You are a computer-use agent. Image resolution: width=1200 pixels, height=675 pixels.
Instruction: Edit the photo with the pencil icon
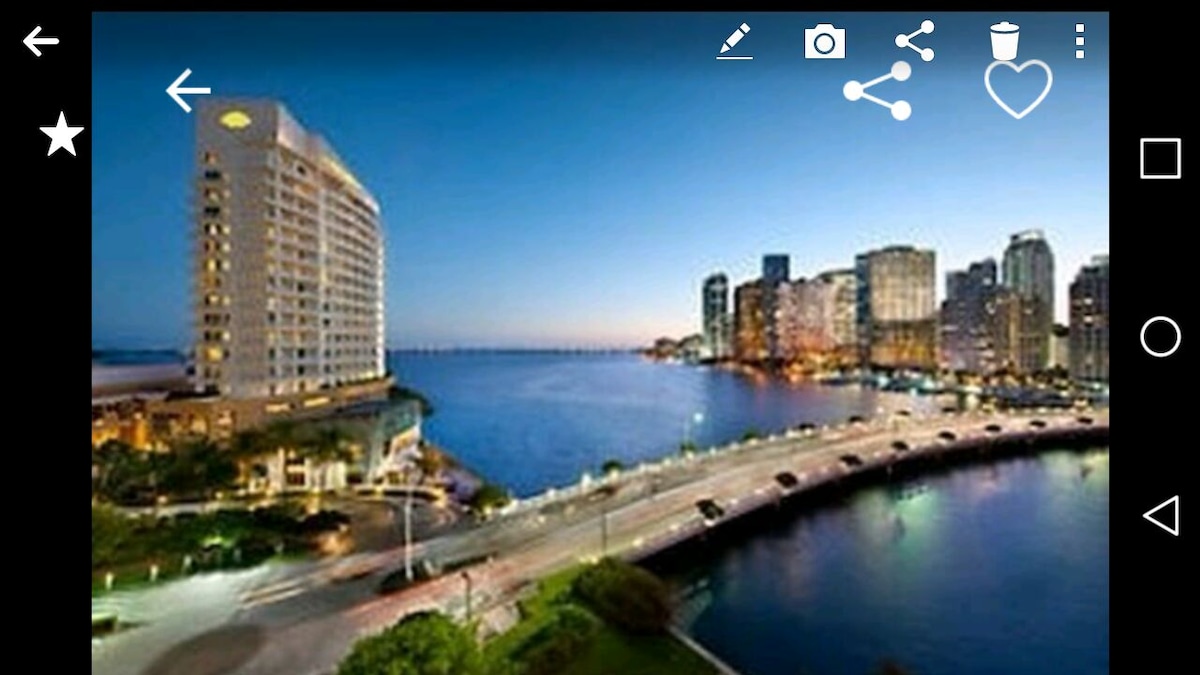[734, 41]
